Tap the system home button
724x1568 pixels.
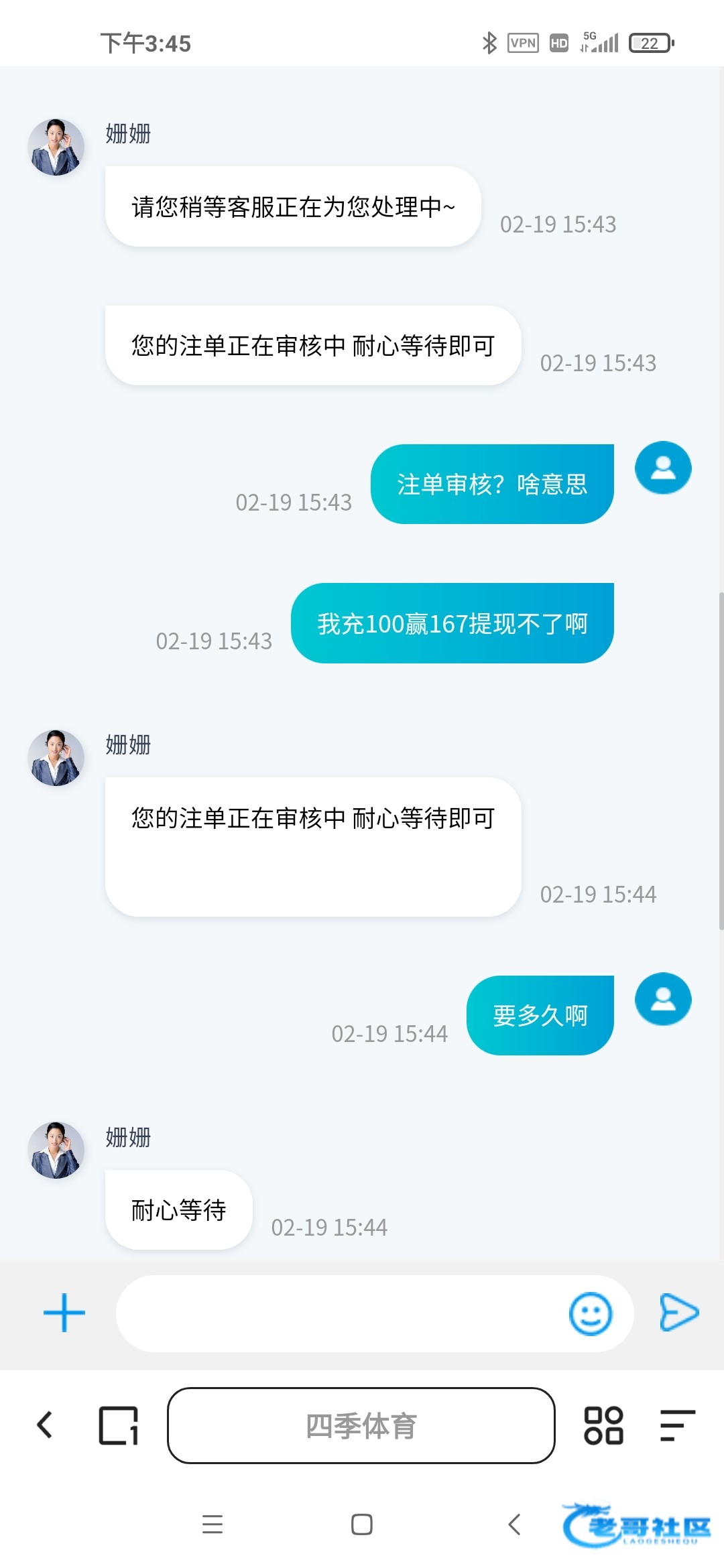click(361, 1524)
